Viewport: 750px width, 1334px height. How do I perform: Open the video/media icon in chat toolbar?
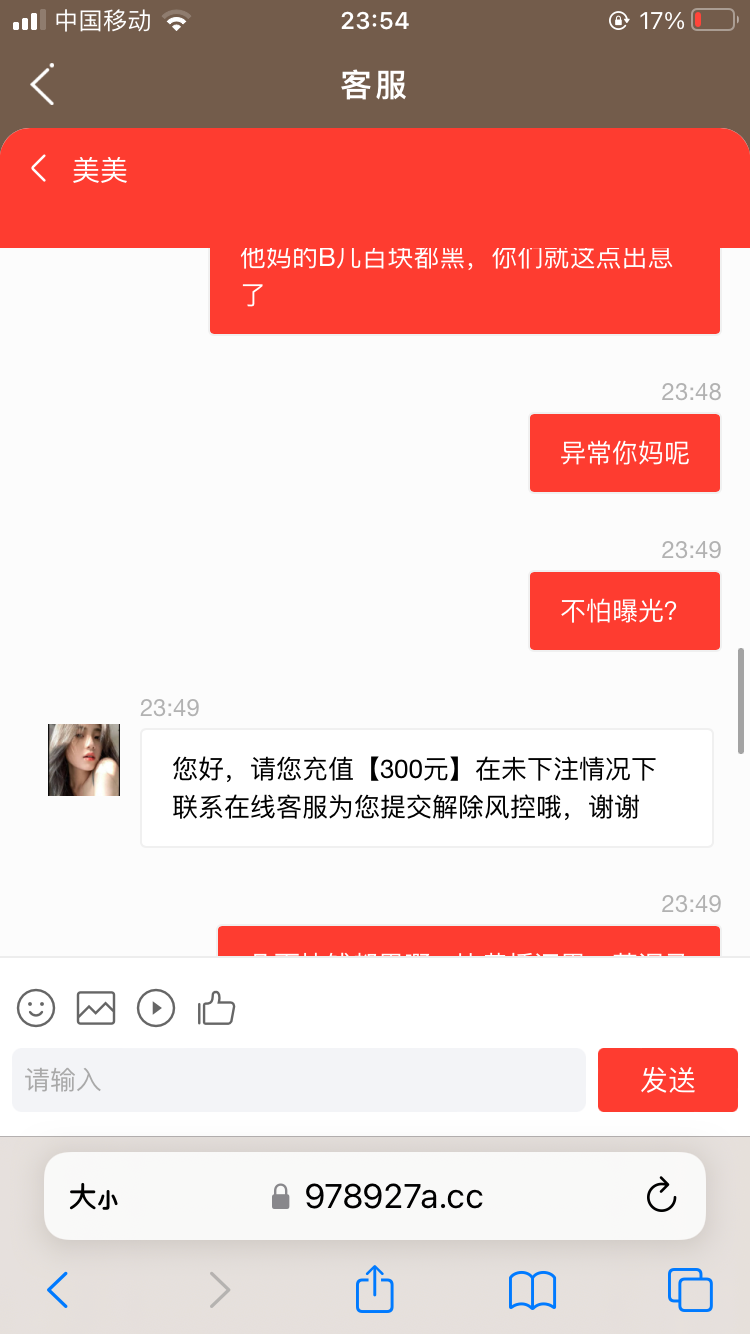coord(156,1008)
